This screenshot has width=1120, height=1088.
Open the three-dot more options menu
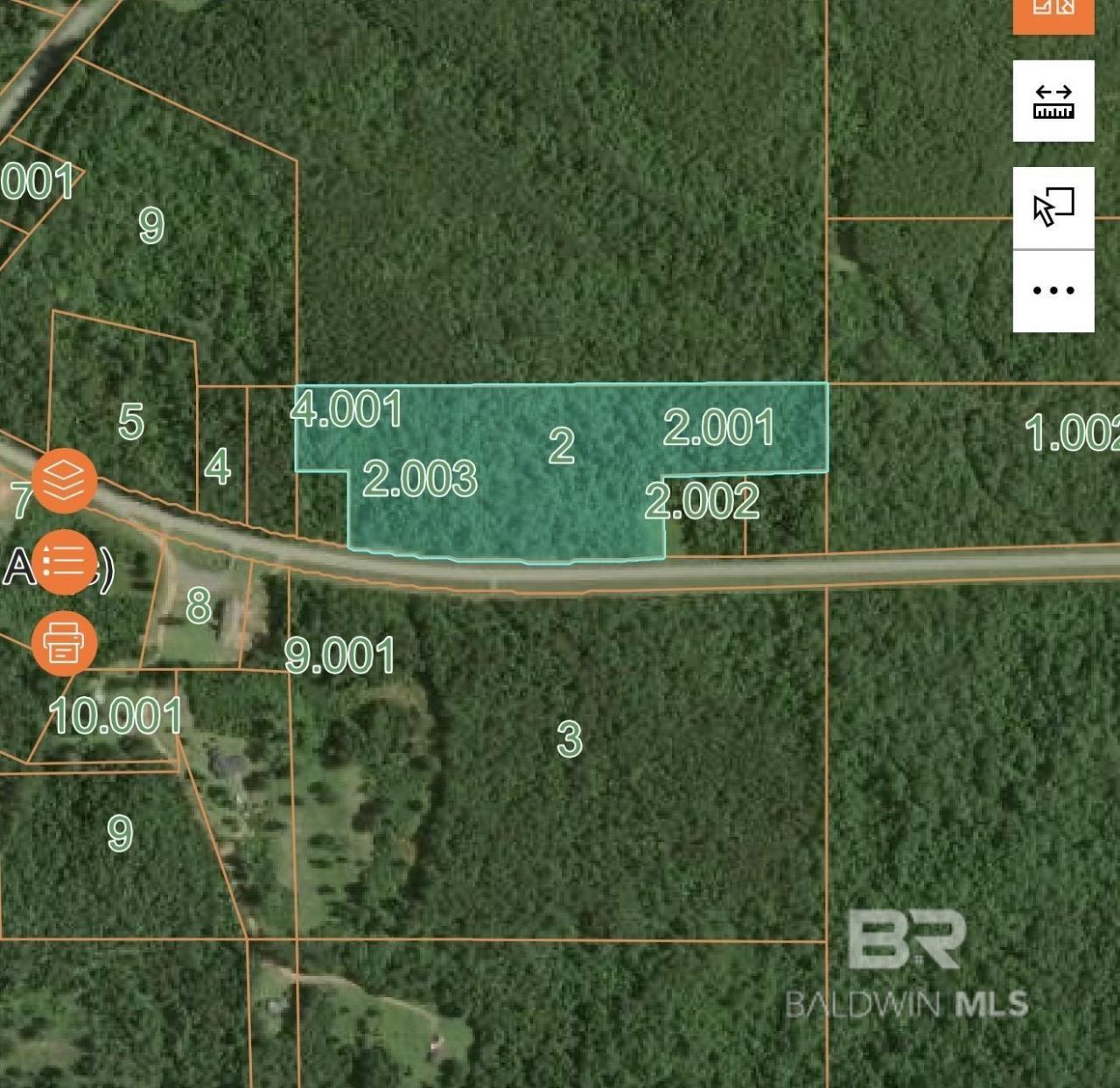point(1053,290)
